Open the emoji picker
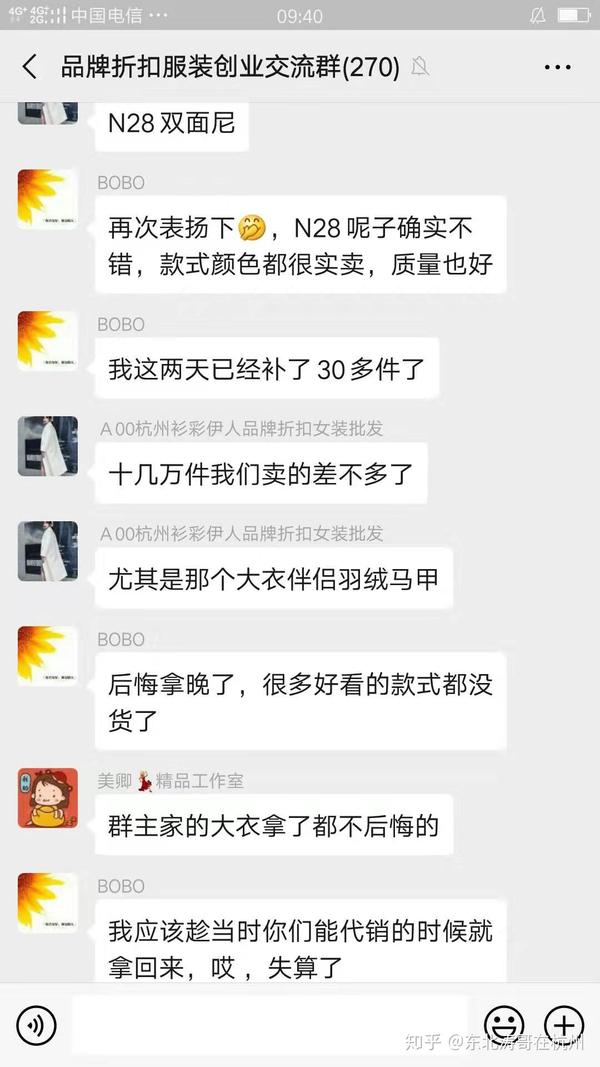 504,1025
